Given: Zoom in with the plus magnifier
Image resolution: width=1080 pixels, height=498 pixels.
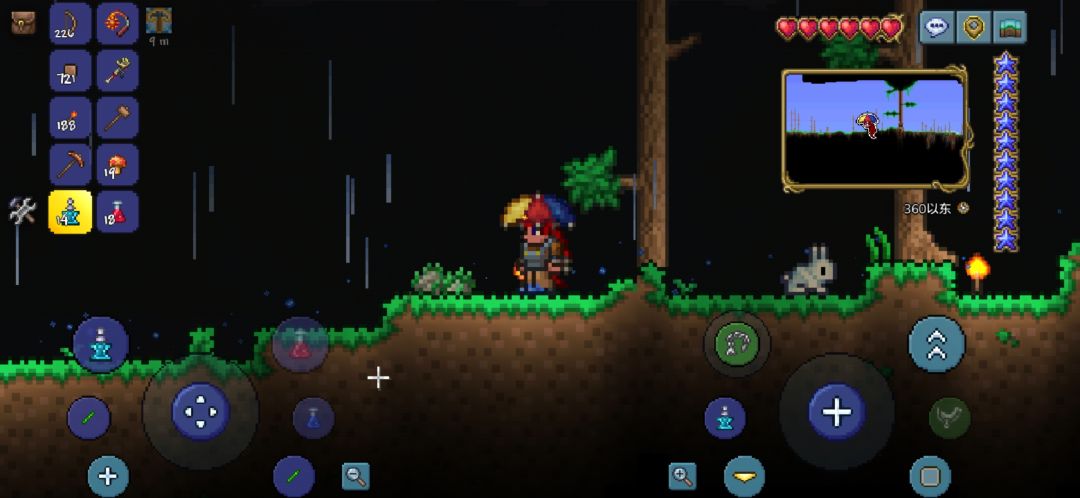Looking at the screenshot, I should (682, 476).
